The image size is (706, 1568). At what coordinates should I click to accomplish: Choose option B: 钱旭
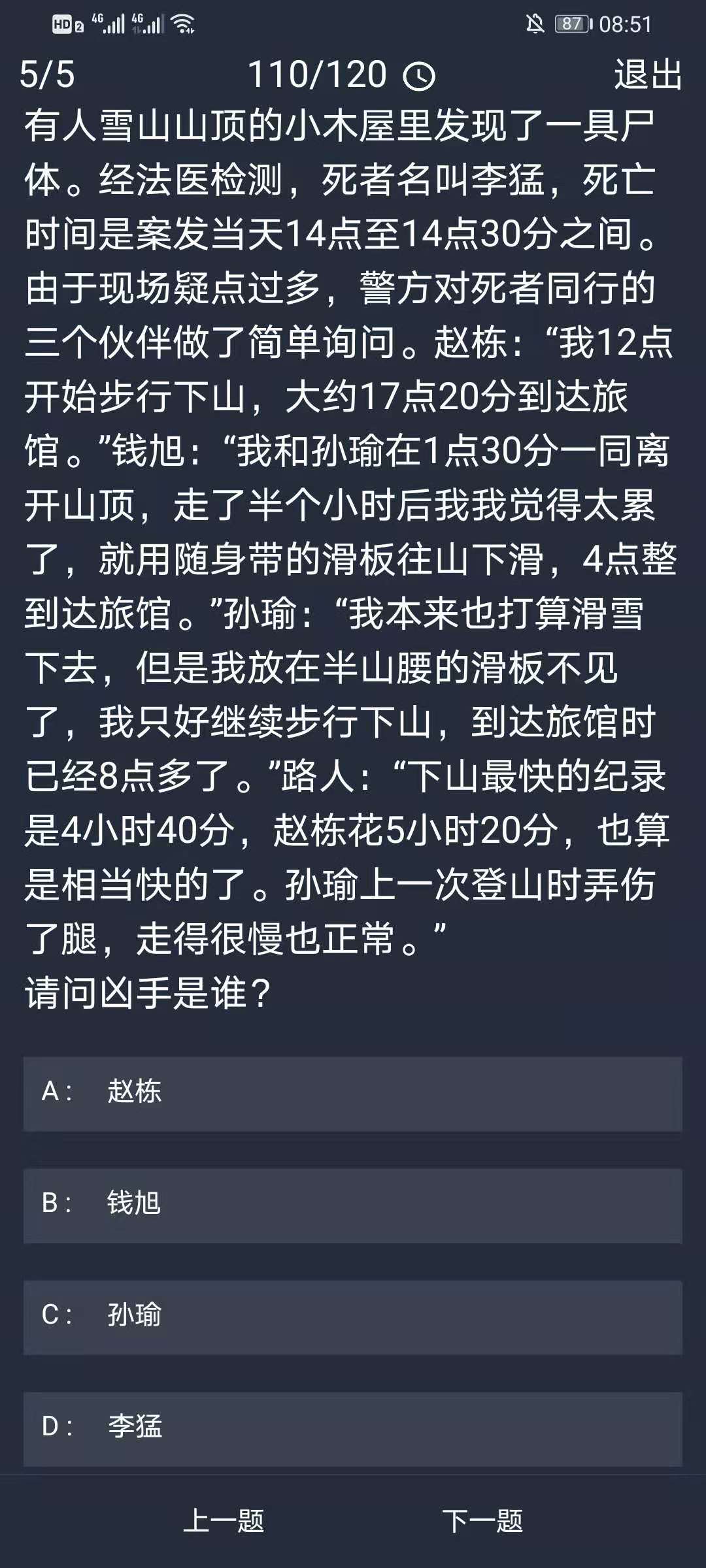353,1205
